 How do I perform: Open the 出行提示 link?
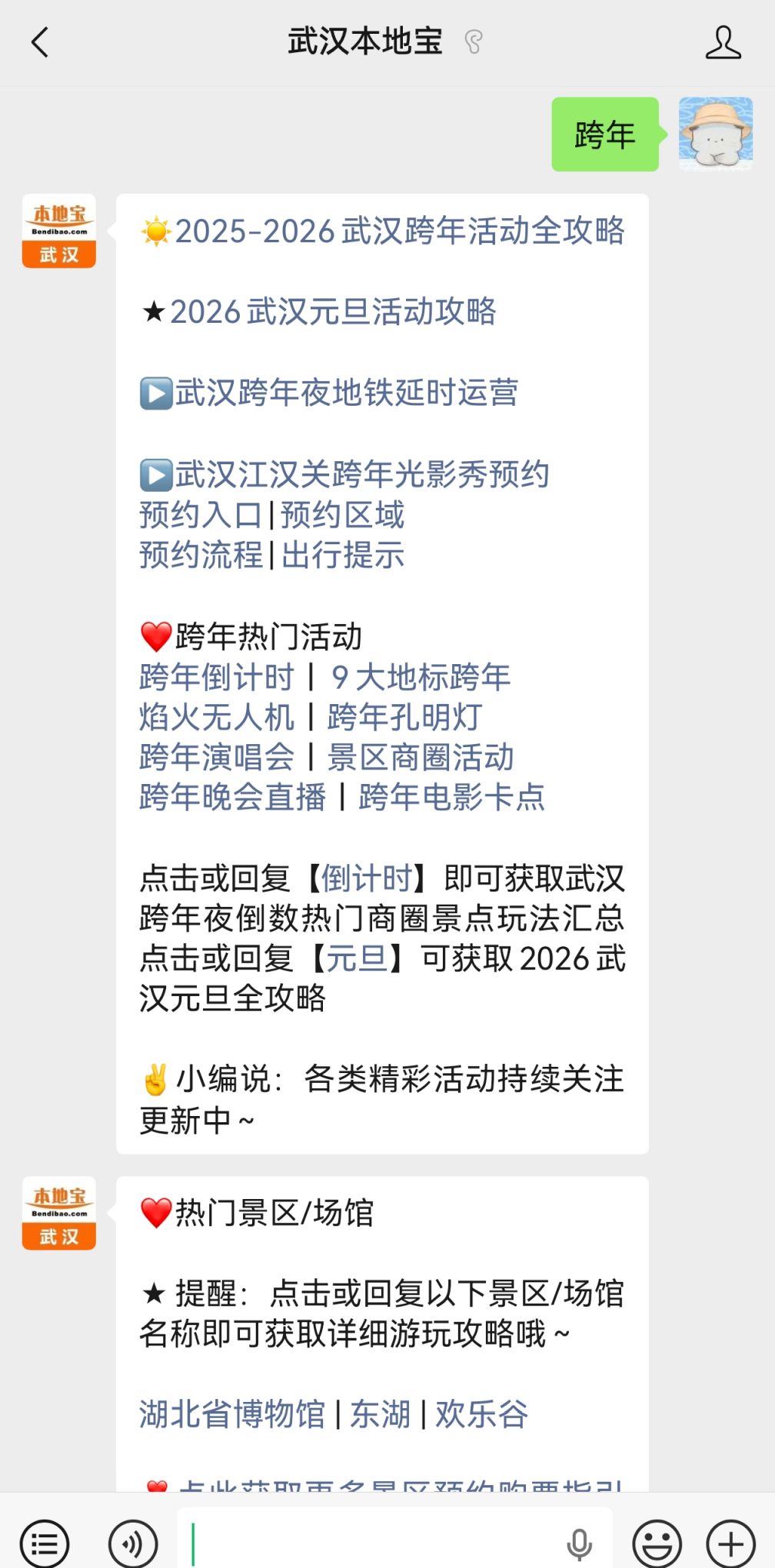click(x=343, y=555)
